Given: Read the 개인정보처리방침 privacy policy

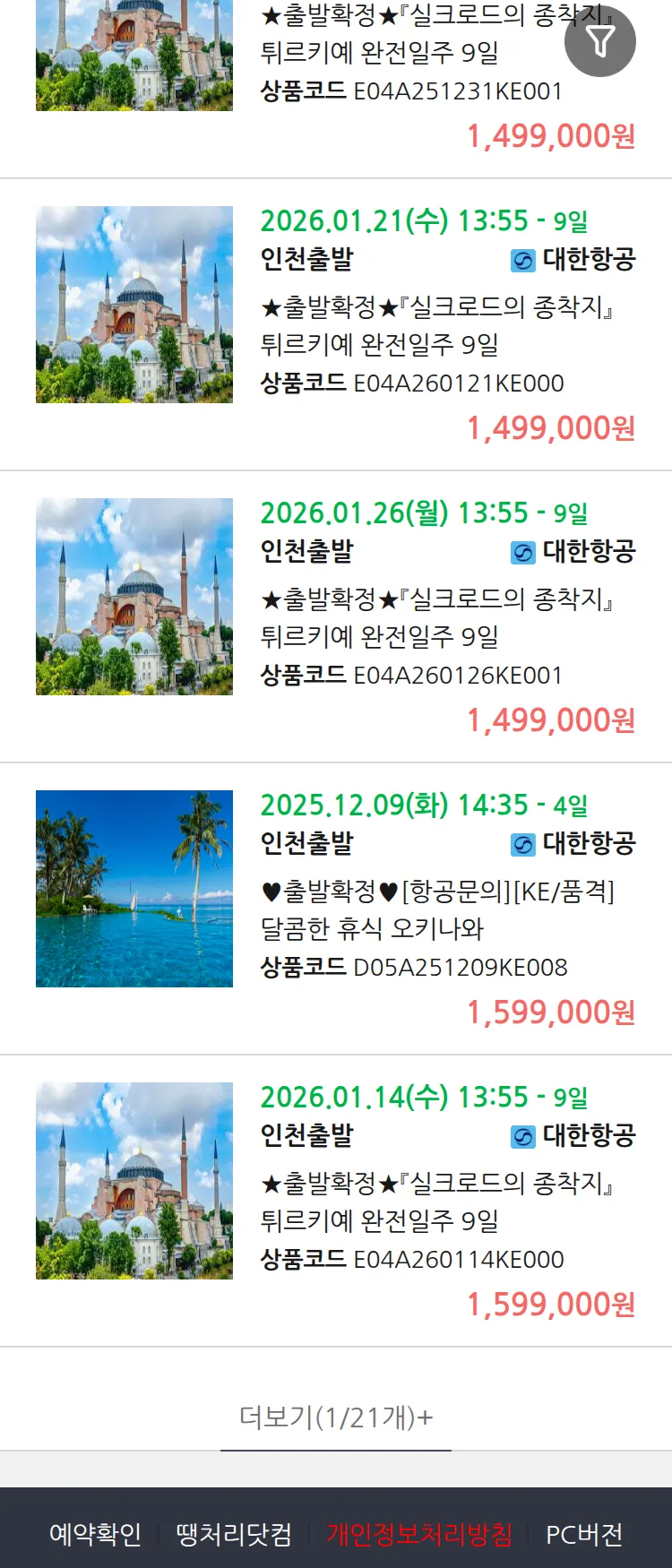Looking at the screenshot, I should click(x=419, y=1534).
